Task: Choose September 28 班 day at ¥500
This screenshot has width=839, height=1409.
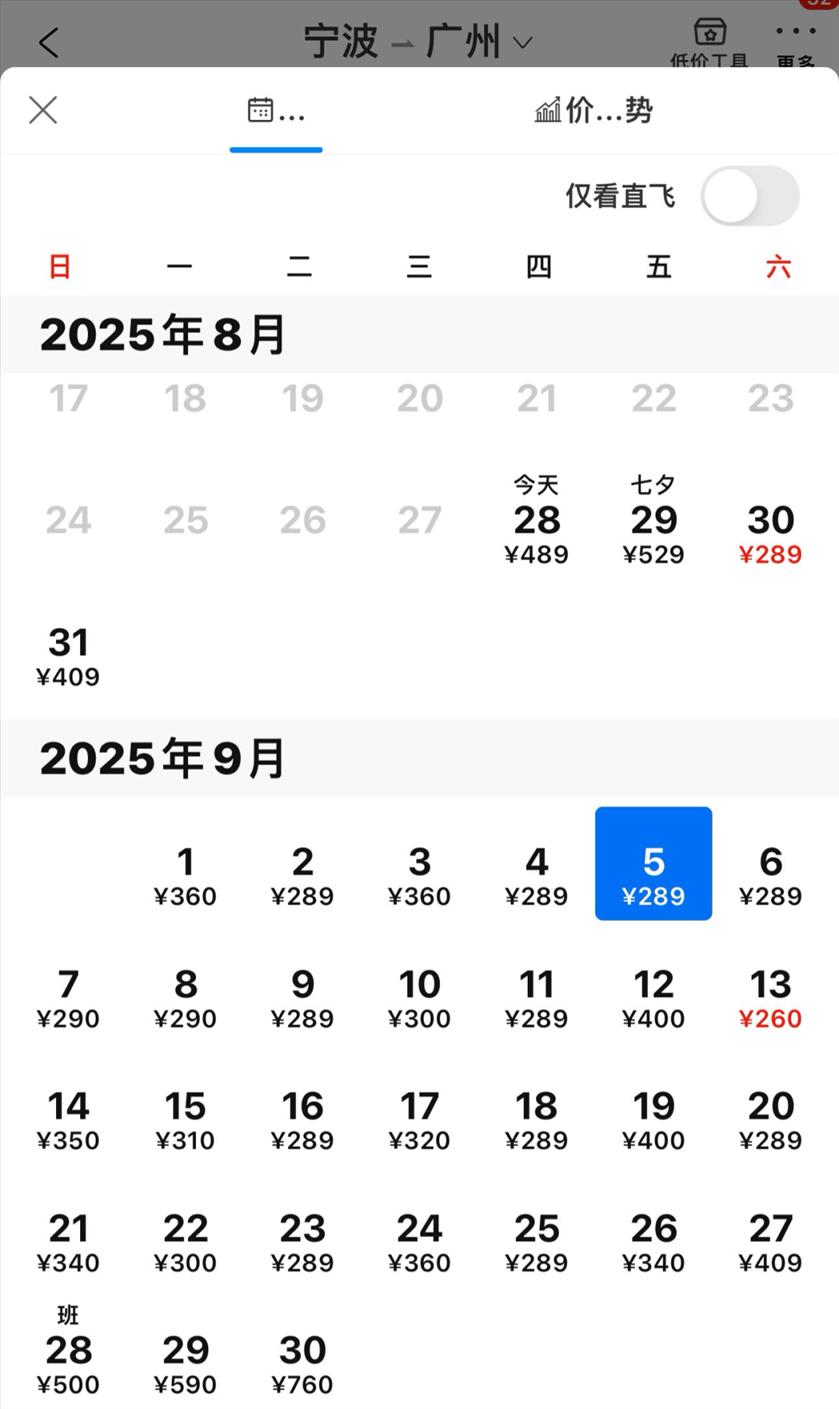Action: pyautogui.click(x=68, y=1360)
